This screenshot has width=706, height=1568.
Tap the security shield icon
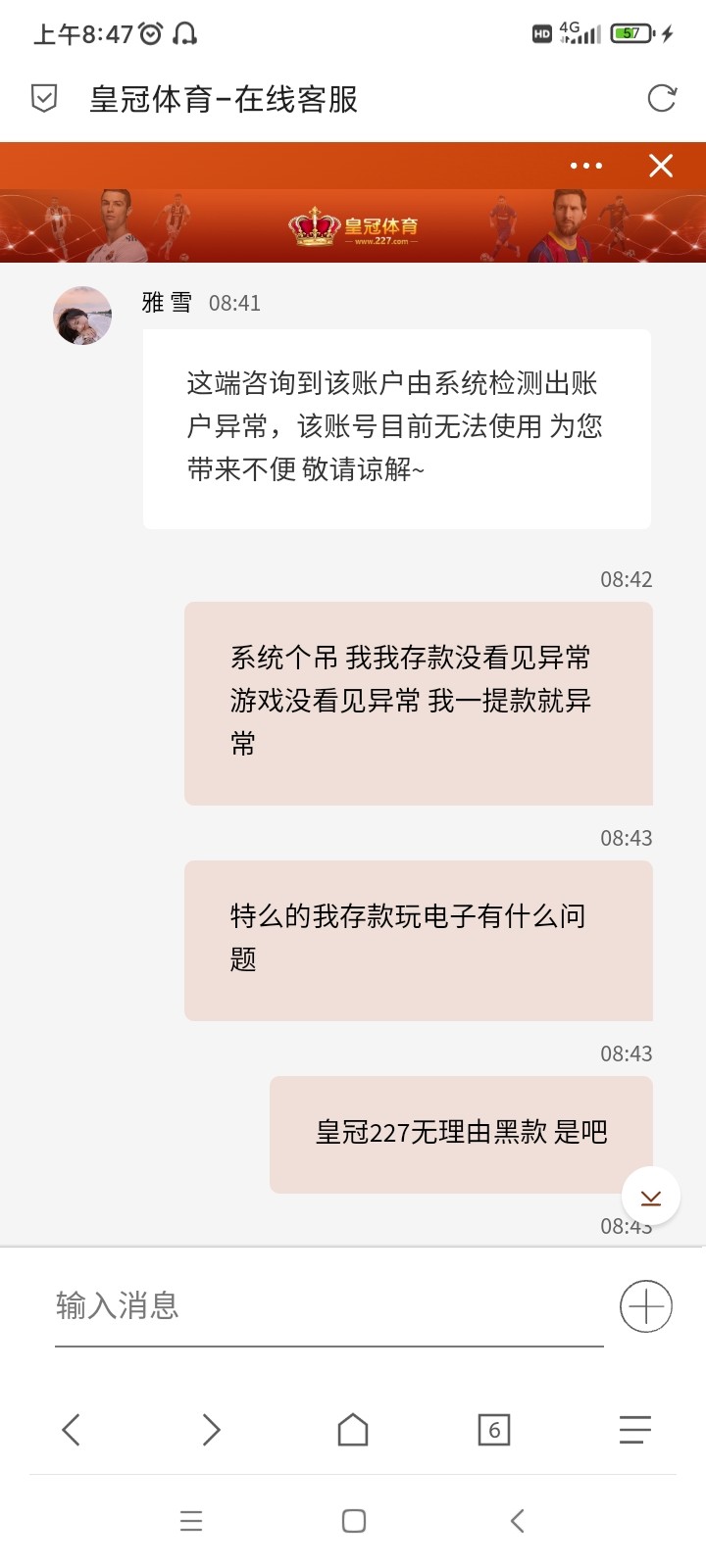[x=44, y=98]
